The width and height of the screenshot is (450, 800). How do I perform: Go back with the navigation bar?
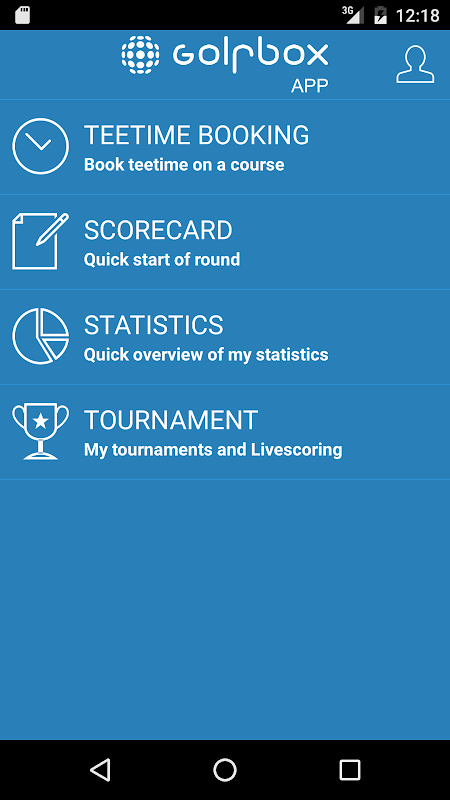(101, 769)
